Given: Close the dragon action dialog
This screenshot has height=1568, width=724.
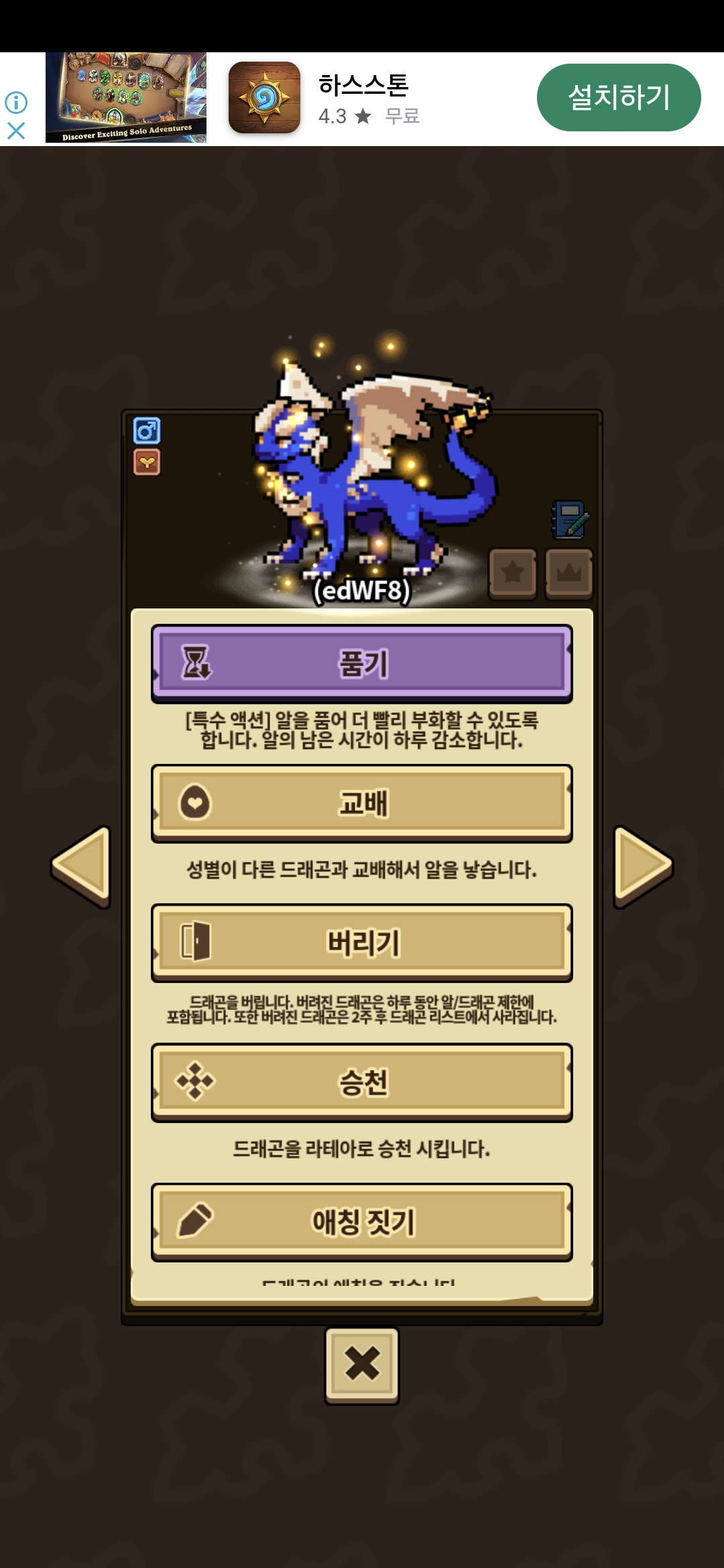Looking at the screenshot, I should pyautogui.click(x=362, y=1364).
